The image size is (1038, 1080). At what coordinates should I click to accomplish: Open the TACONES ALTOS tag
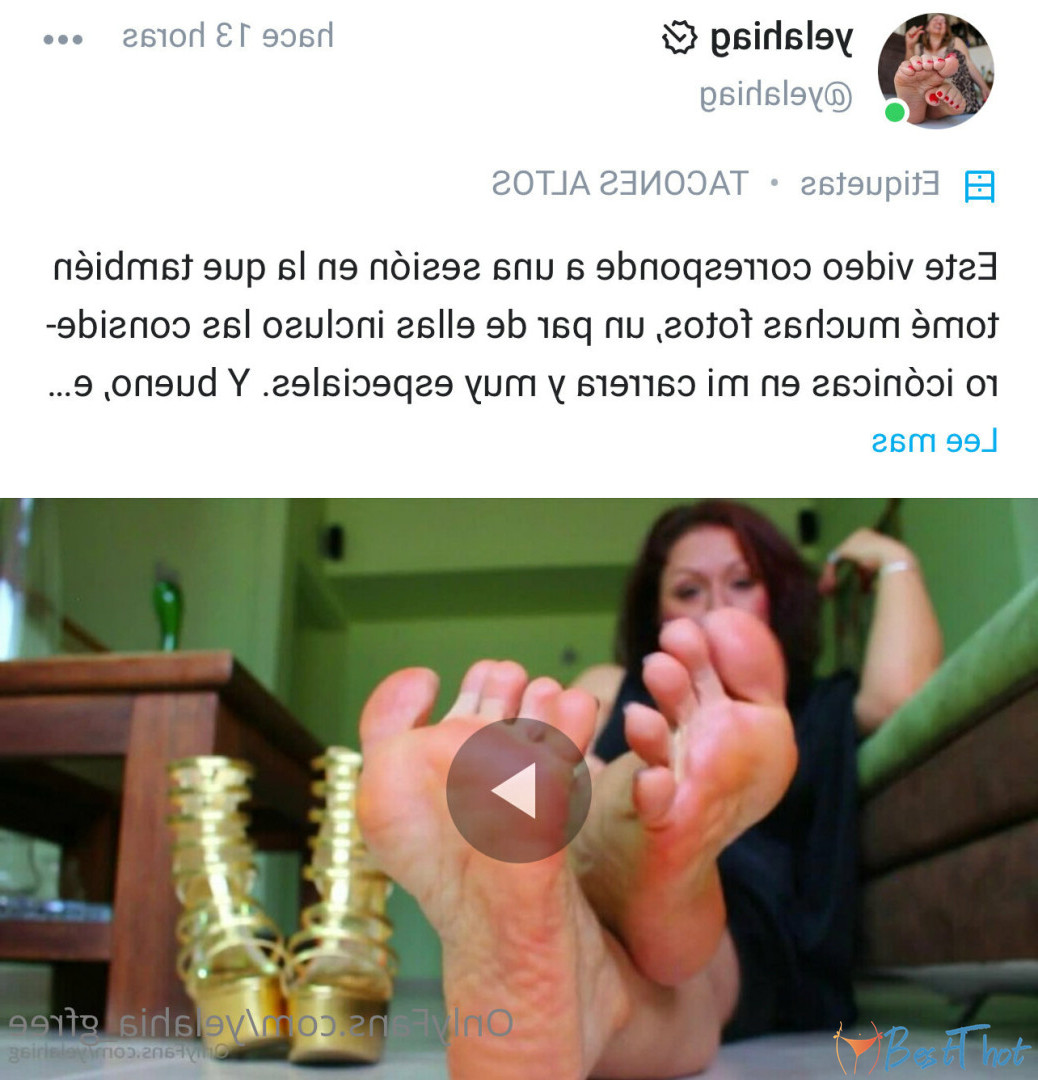click(619, 184)
